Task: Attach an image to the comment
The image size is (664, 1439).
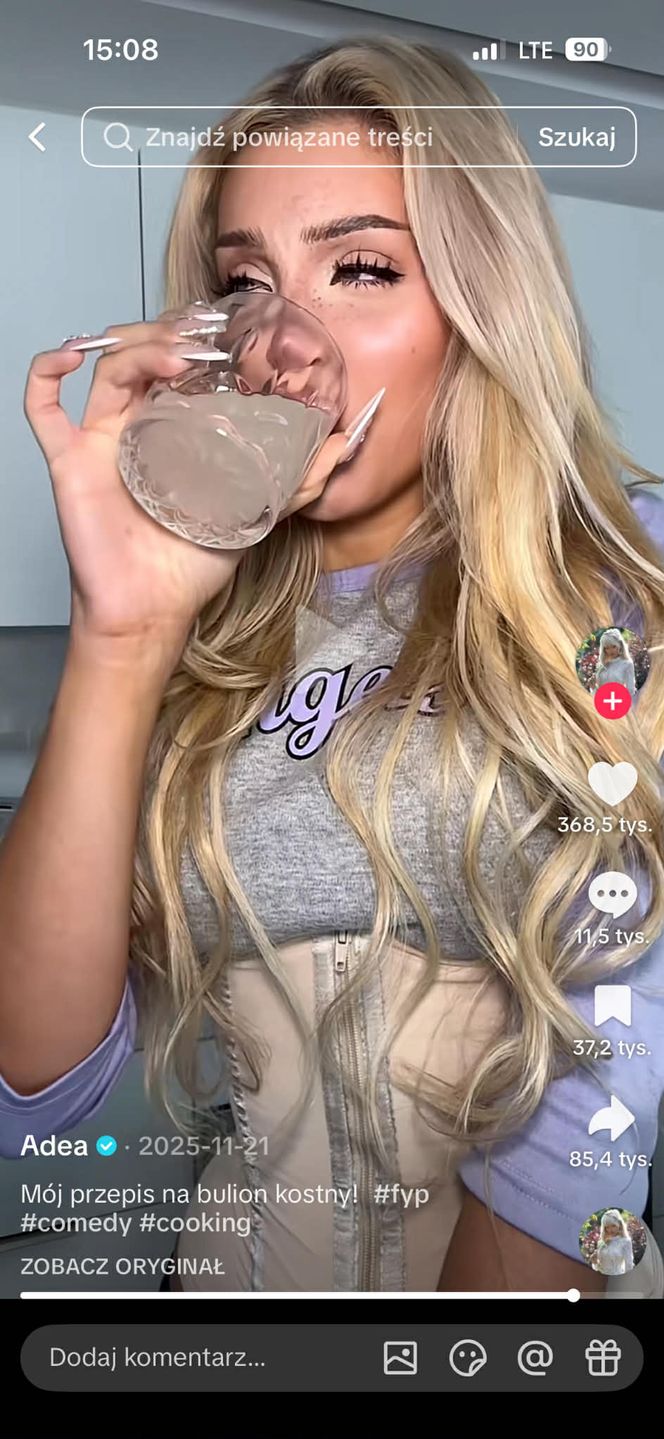Action: pyautogui.click(x=400, y=1357)
